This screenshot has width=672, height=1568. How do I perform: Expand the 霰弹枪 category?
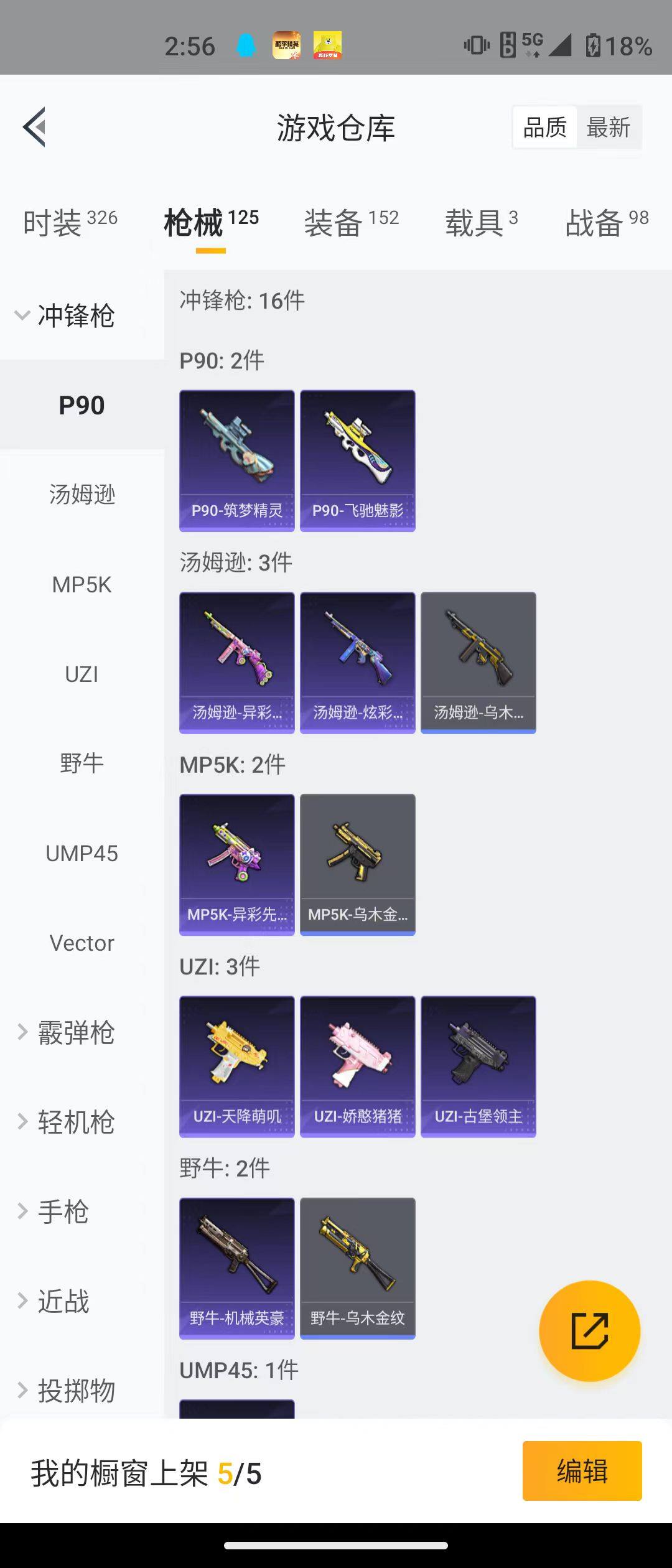point(65,1032)
